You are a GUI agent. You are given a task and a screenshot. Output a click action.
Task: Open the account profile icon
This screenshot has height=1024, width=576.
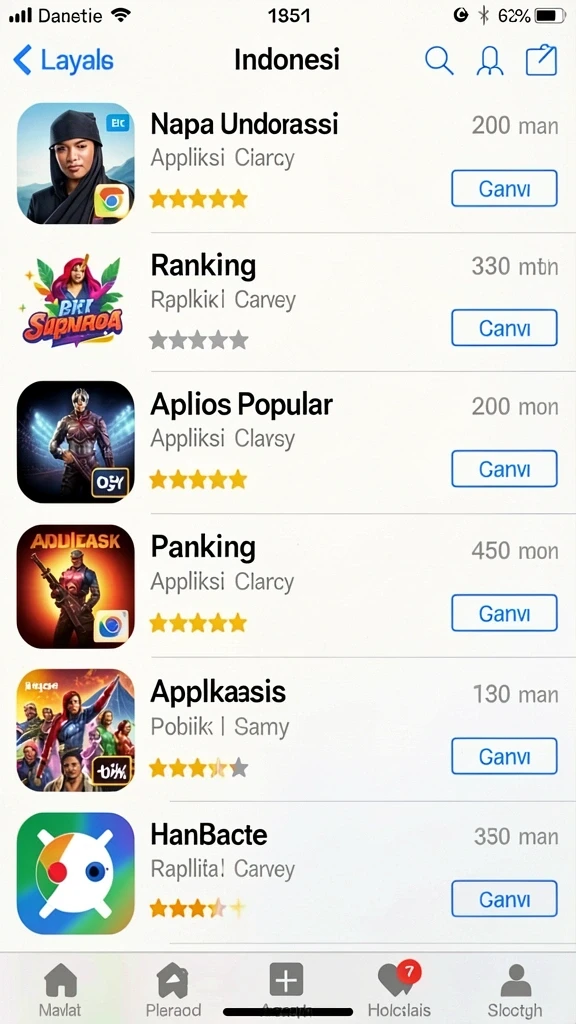(490, 61)
